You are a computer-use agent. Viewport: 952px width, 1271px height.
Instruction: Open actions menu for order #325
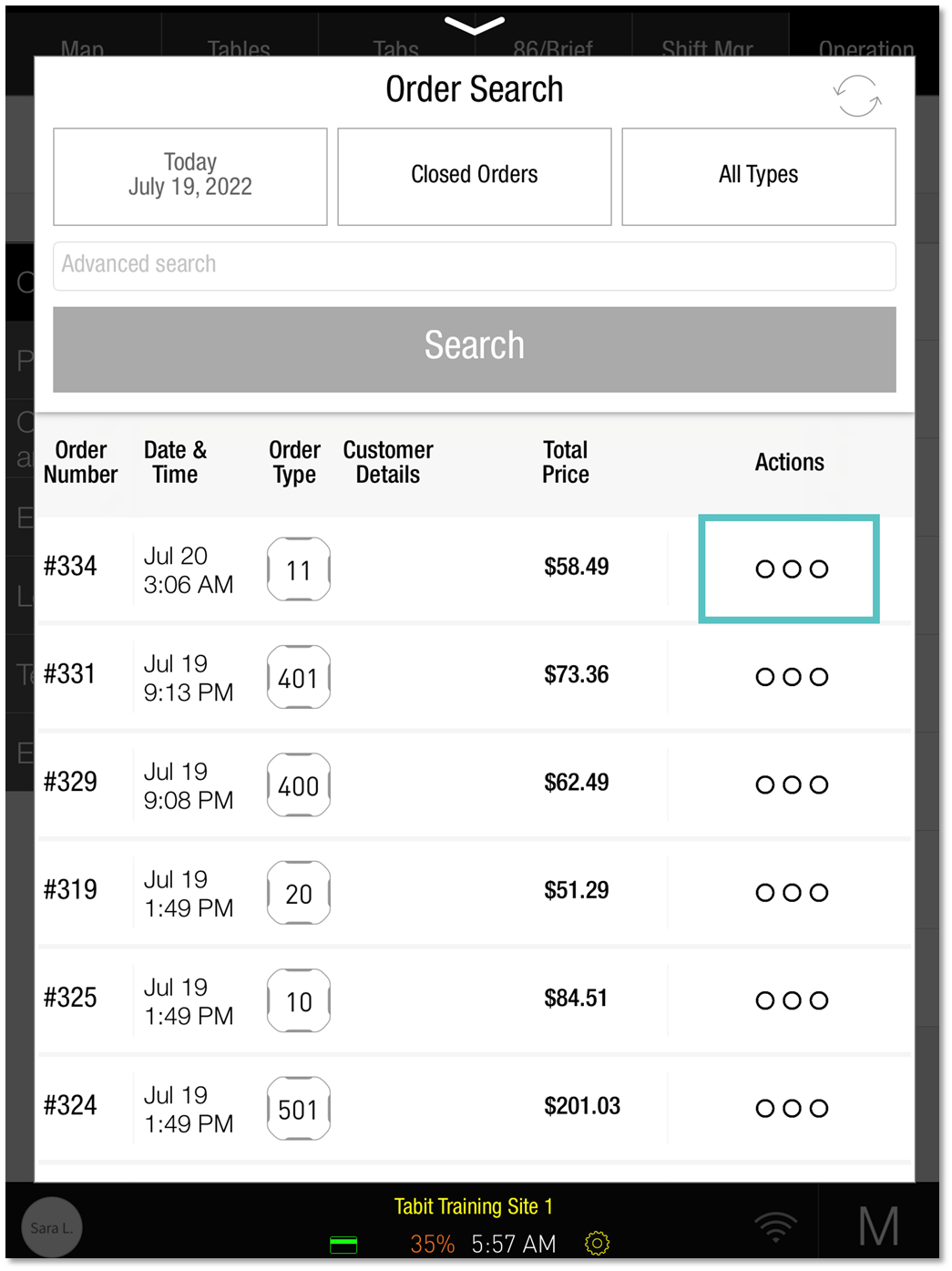pos(791,1000)
